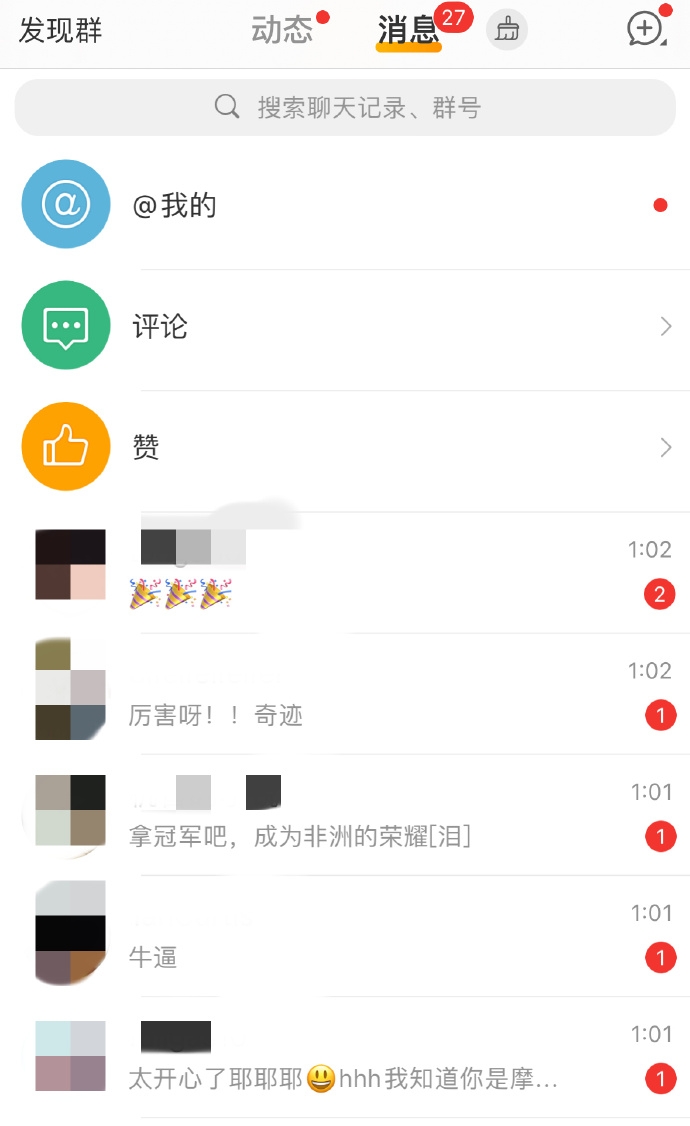Open the 赞 likes row

click(x=345, y=447)
